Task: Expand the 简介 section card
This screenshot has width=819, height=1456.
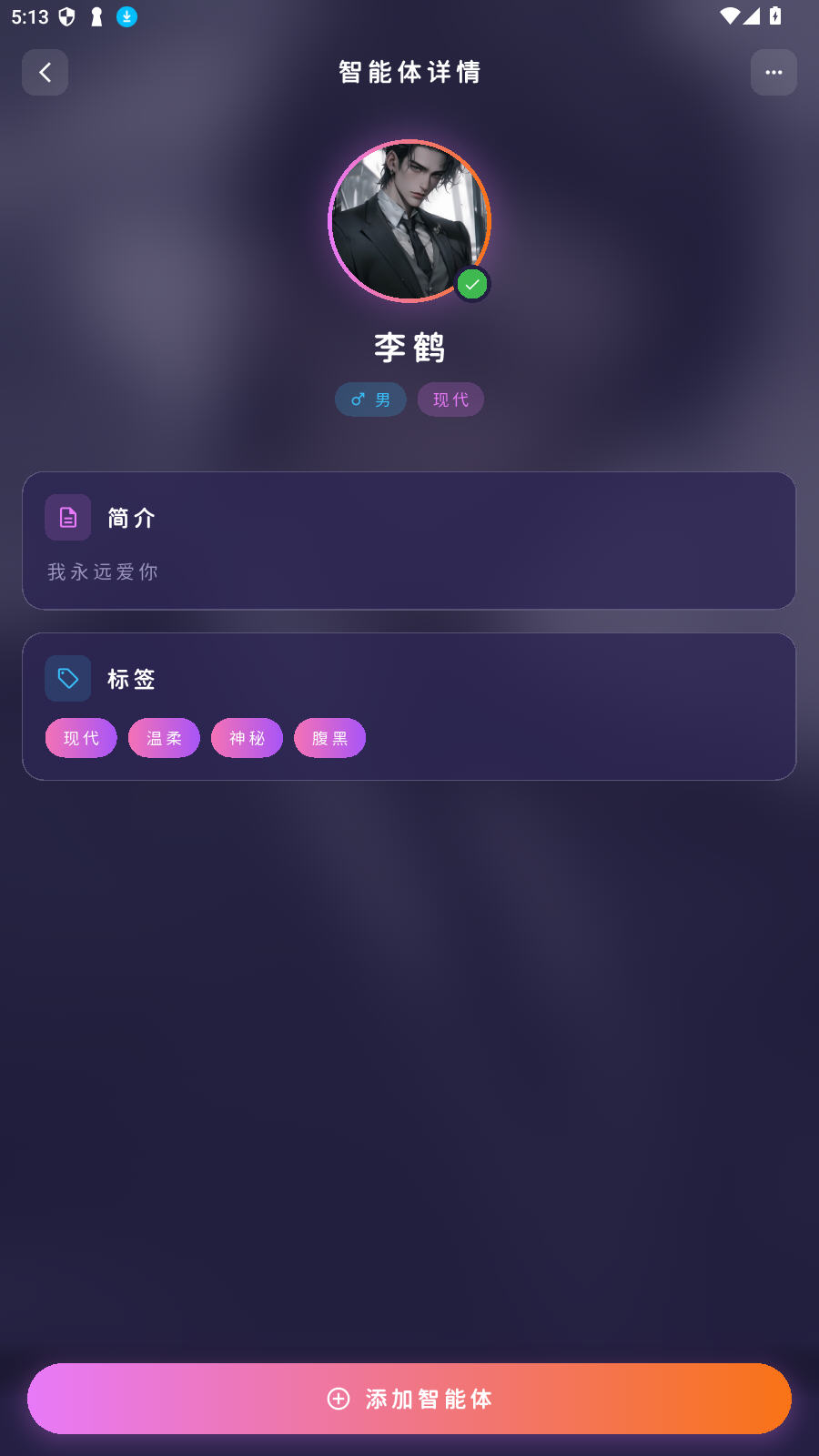Action: (409, 541)
